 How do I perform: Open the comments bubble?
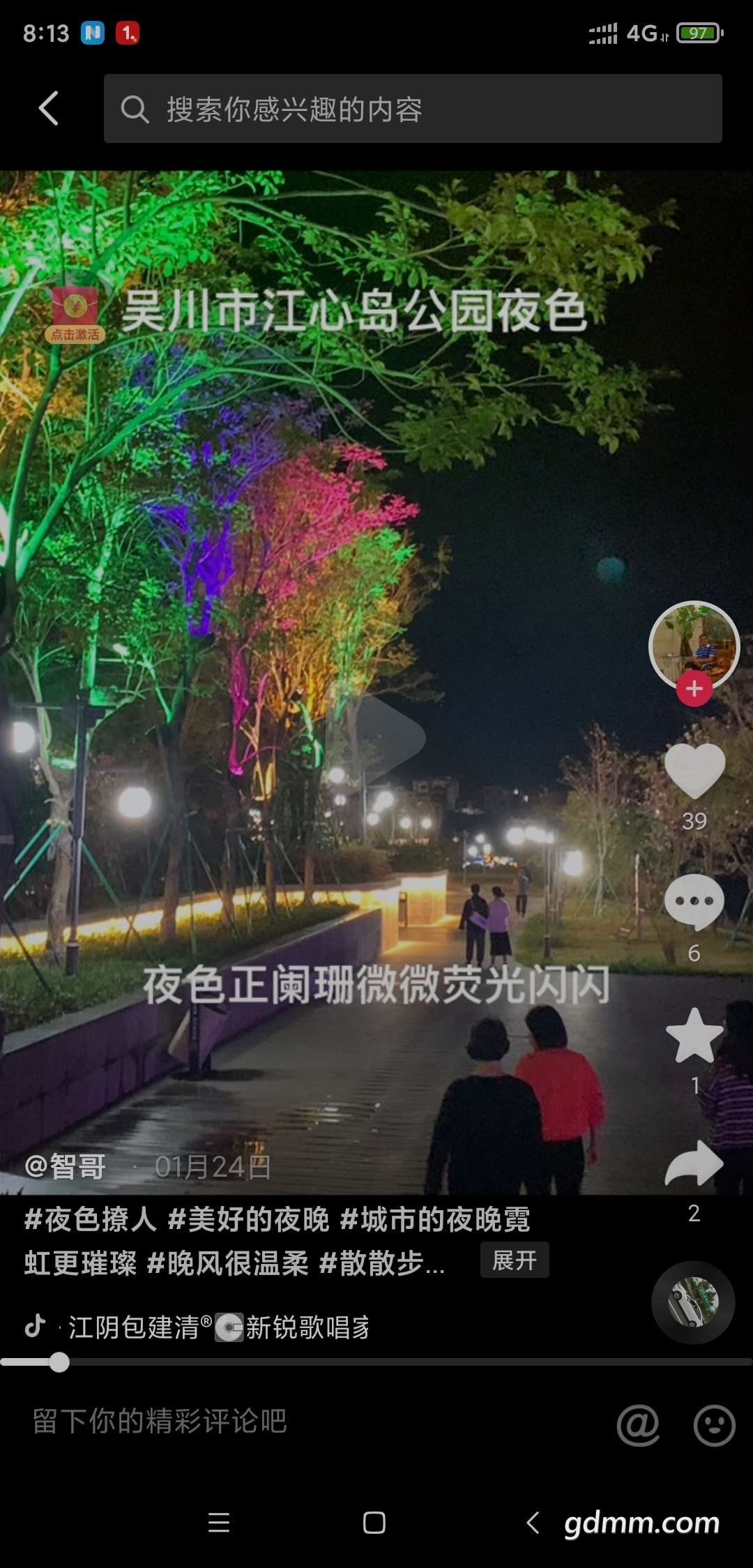pos(694,901)
